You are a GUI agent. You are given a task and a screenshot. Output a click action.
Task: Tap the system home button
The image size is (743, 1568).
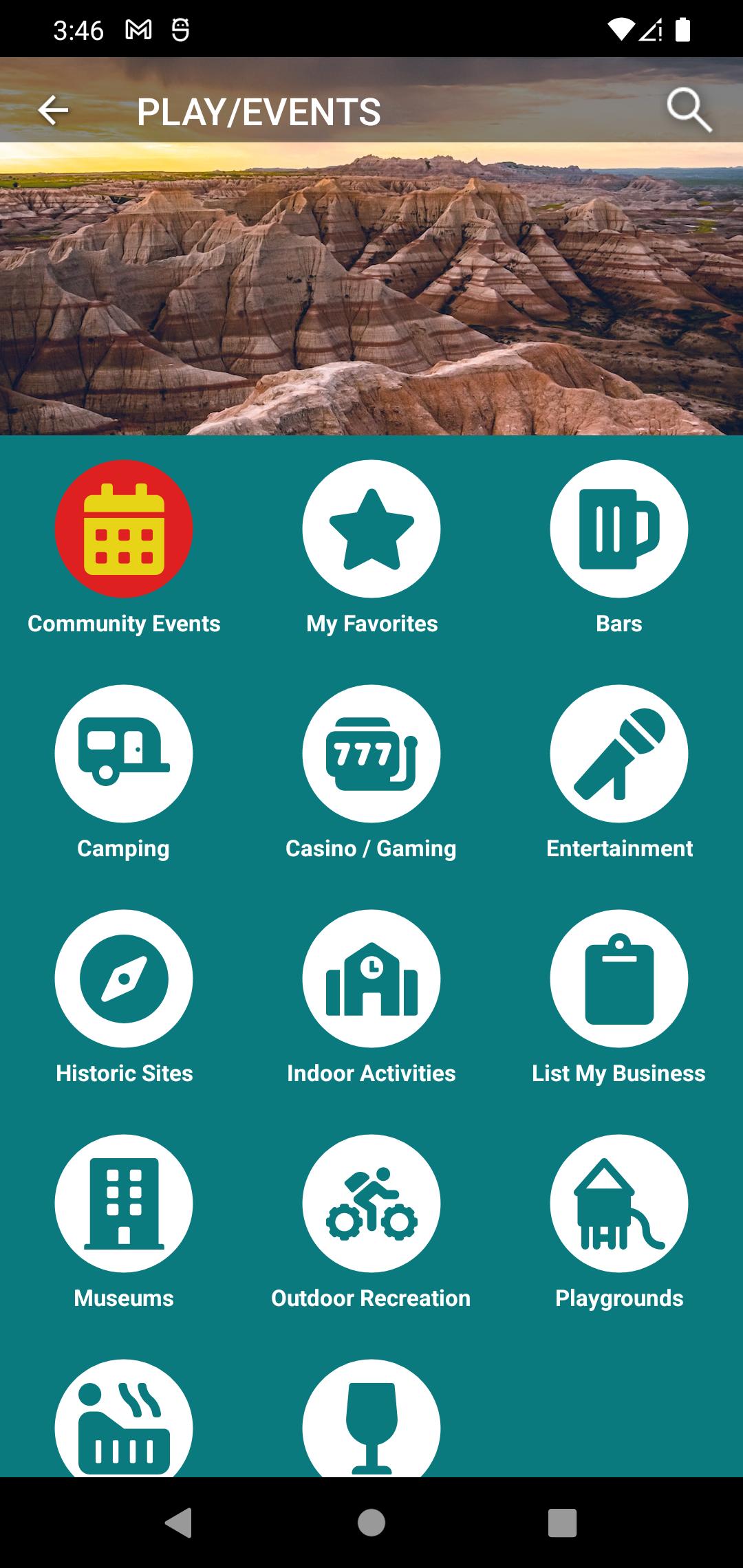point(371,1523)
